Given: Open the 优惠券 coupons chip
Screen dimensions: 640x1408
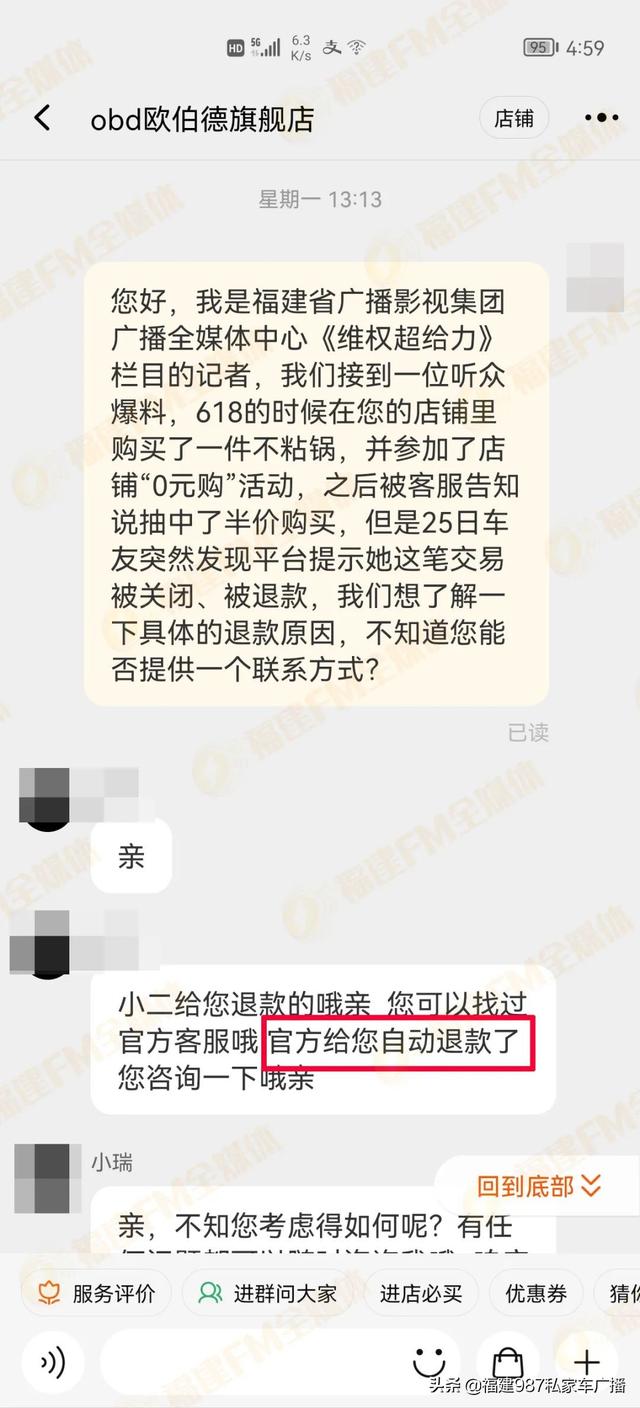Looking at the screenshot, I should pos(536,1293).
